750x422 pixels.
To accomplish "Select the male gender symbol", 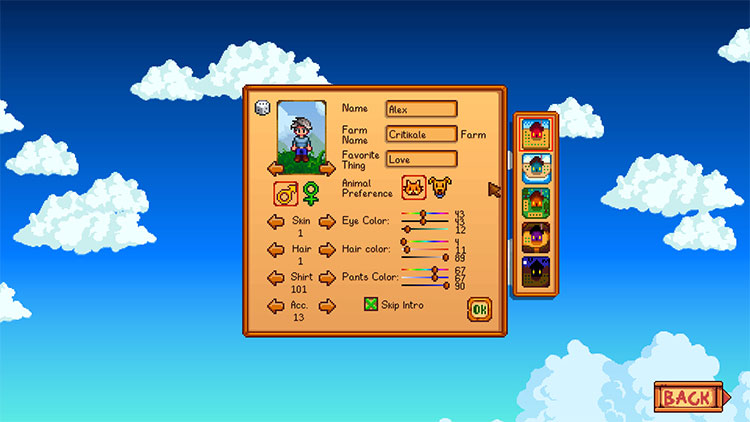I will click(285, 193).
